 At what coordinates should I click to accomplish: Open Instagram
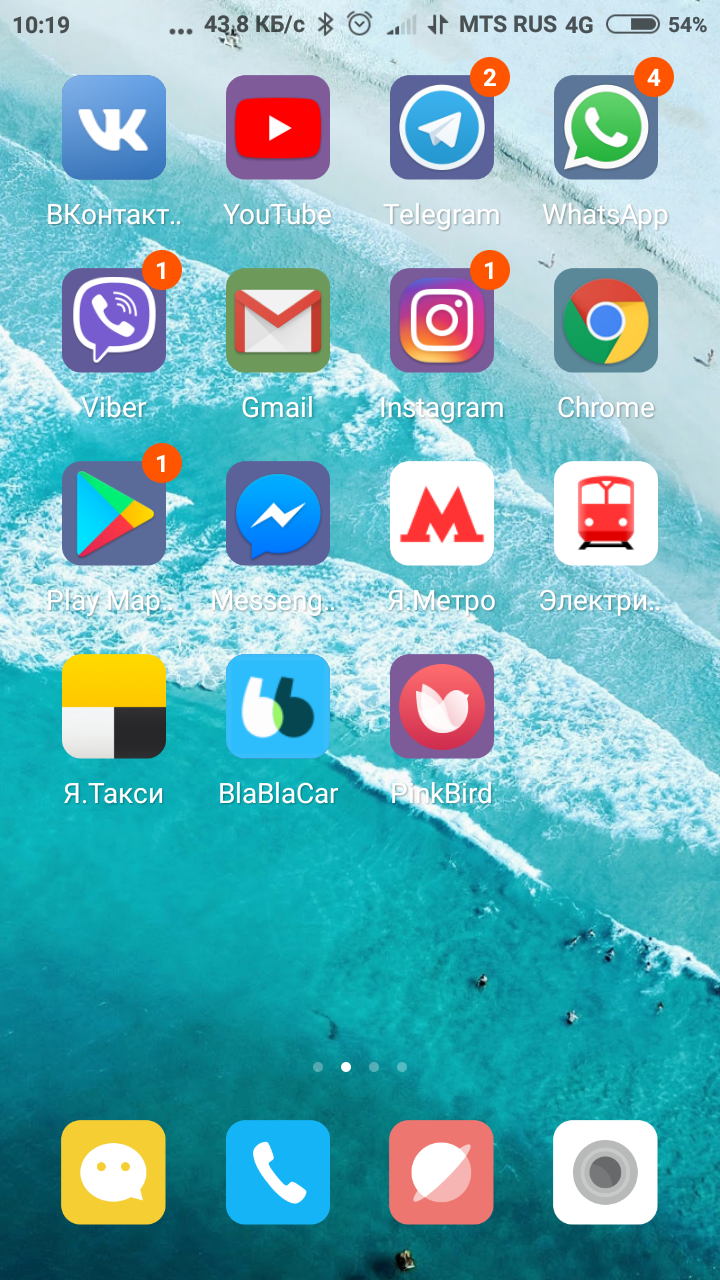pyautogui.click(x=442, y=320)
